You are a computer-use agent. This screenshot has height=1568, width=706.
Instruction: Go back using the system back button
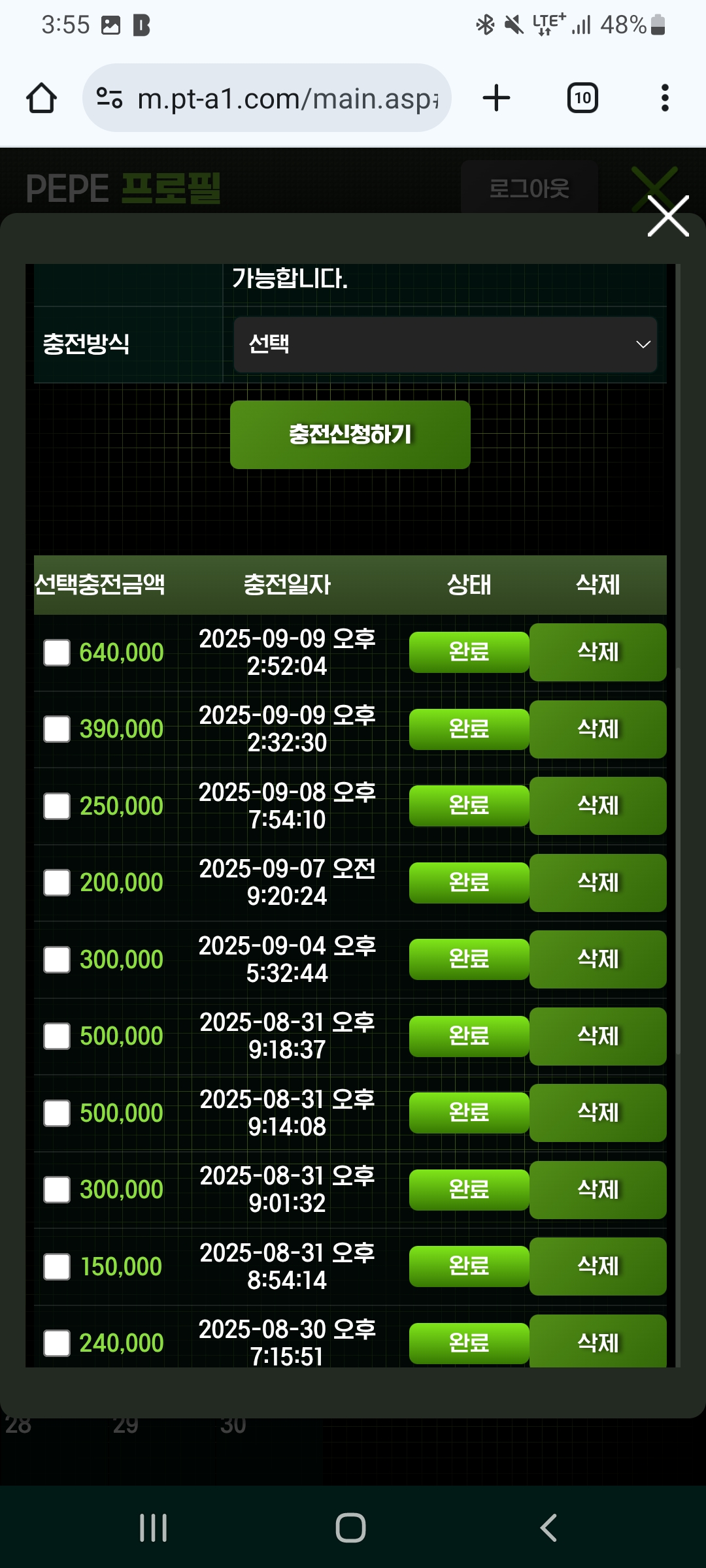click(x=548, y=1527)
